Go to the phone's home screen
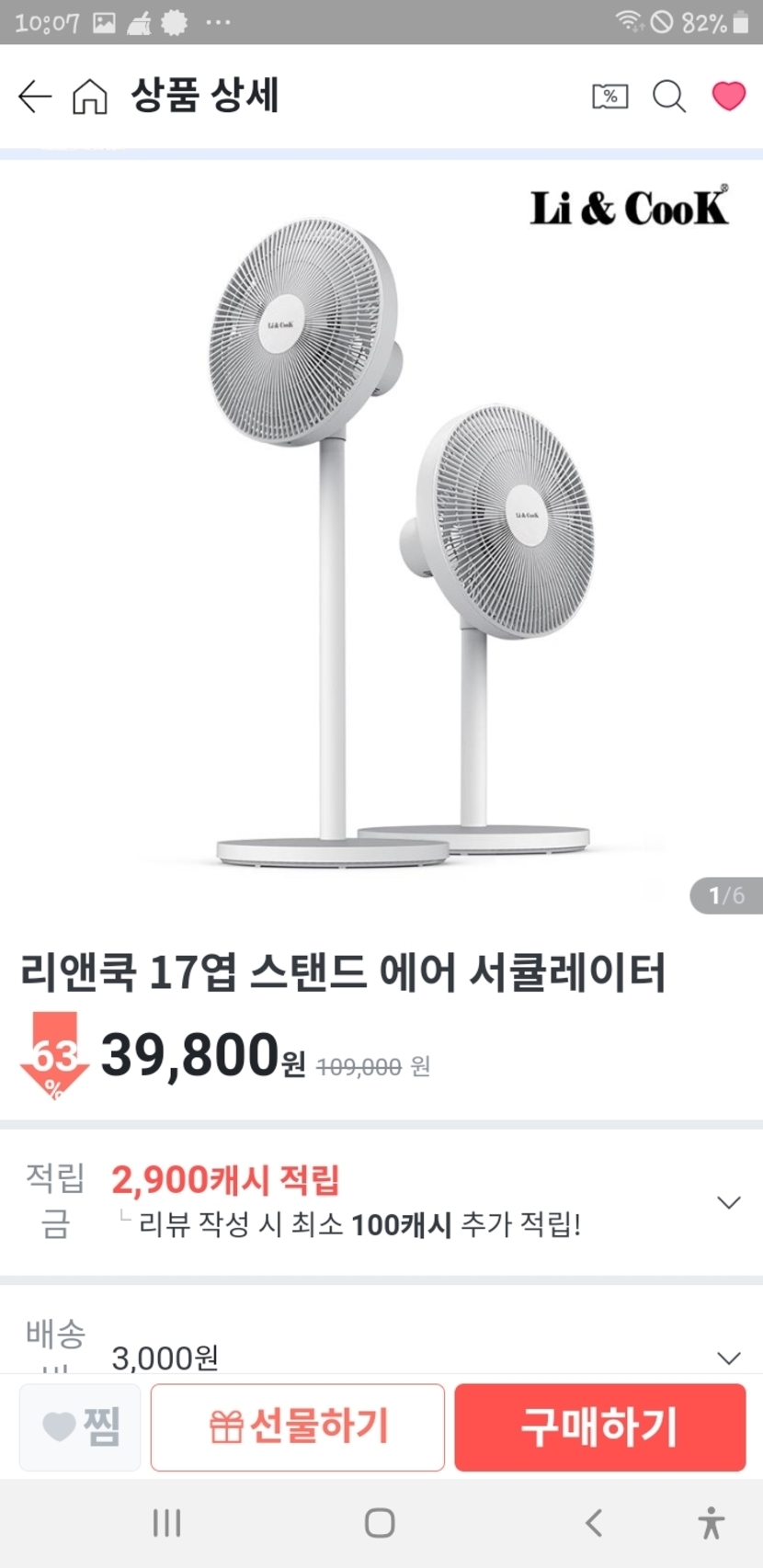Viewport: 763px width, 1568px height. (380, 1523)
